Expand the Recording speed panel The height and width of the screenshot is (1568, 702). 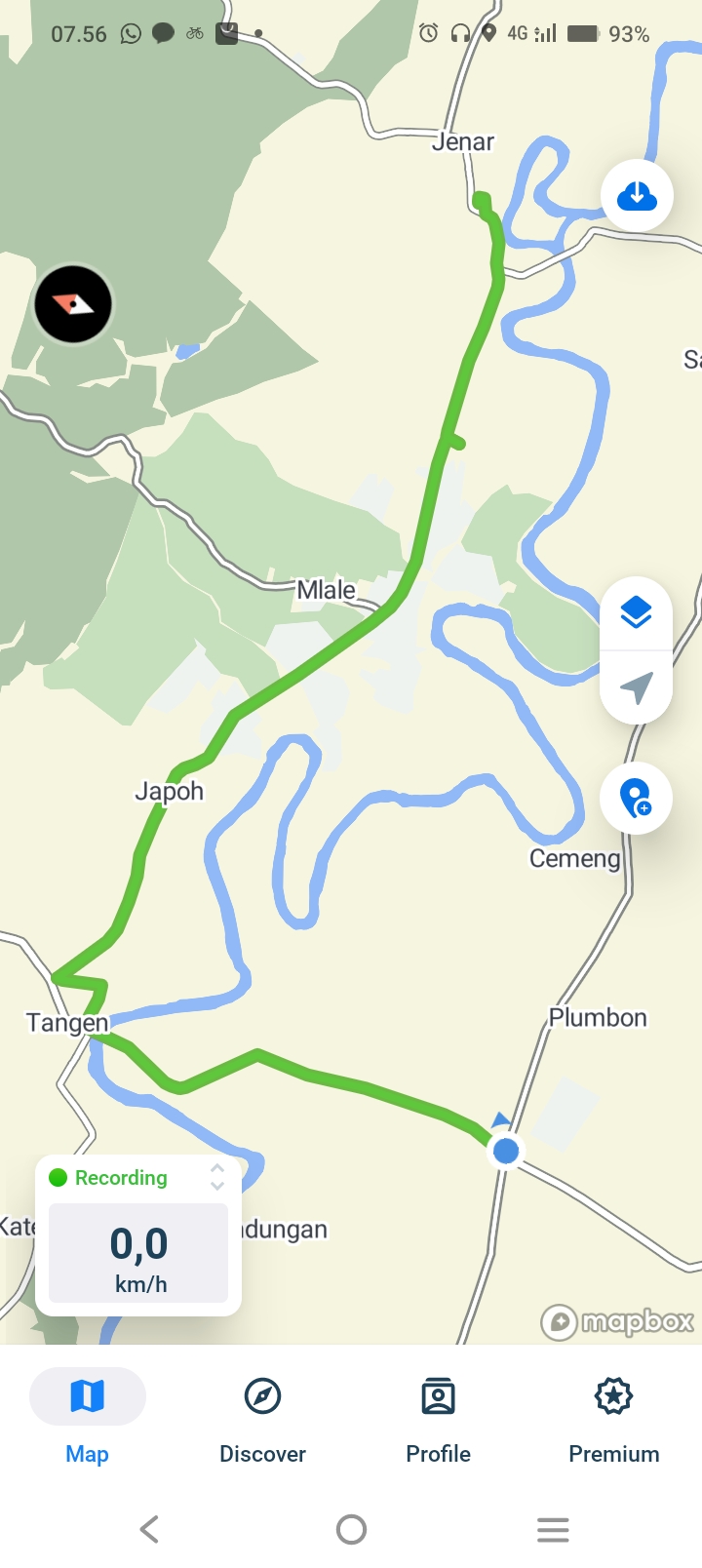click(217, 1177)
